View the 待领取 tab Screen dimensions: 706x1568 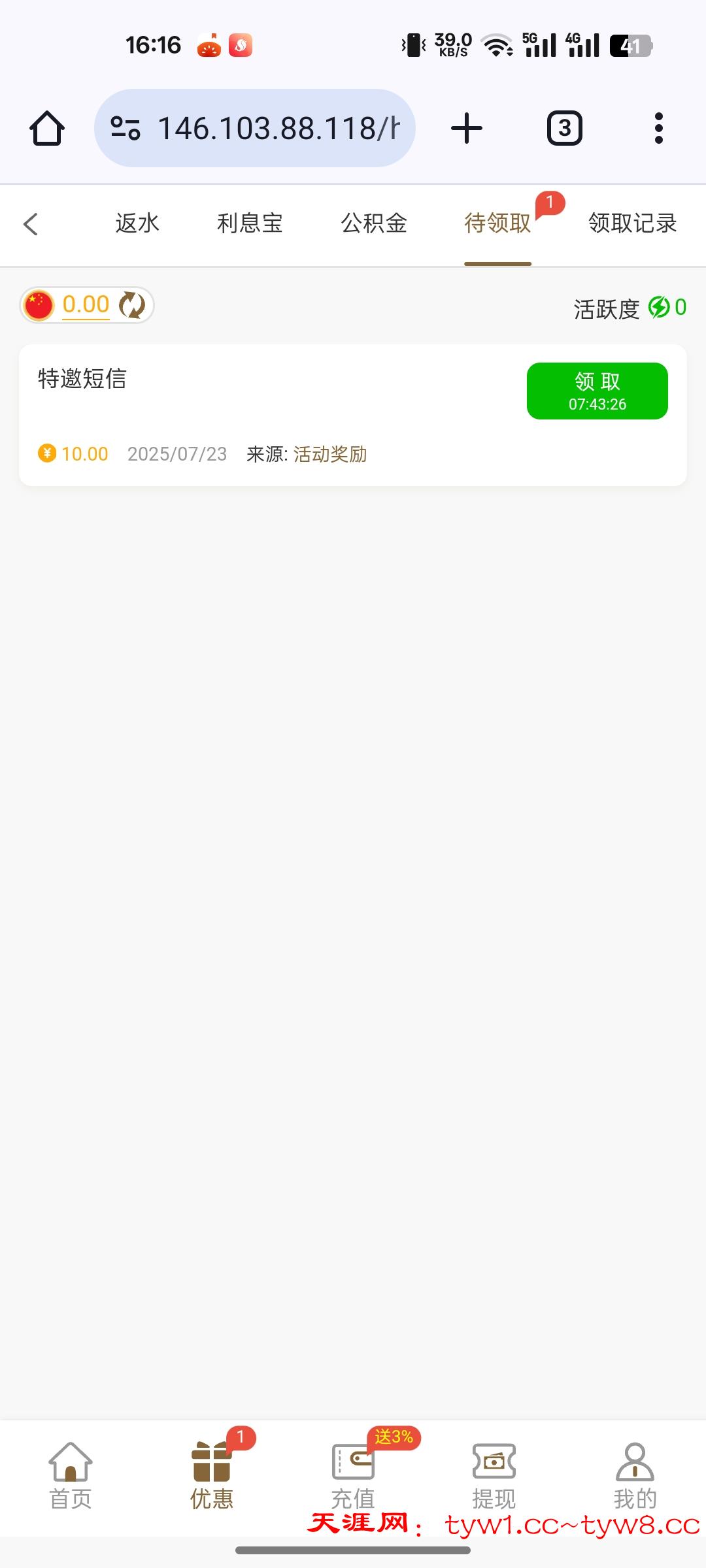pos(497,224)
